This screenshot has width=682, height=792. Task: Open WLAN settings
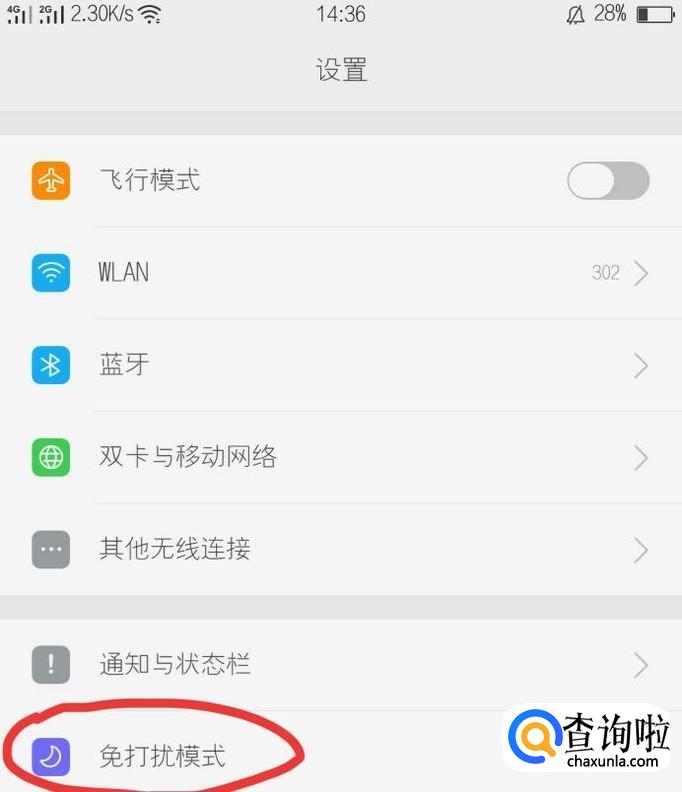pyautogui.click(x=340, y=273)
